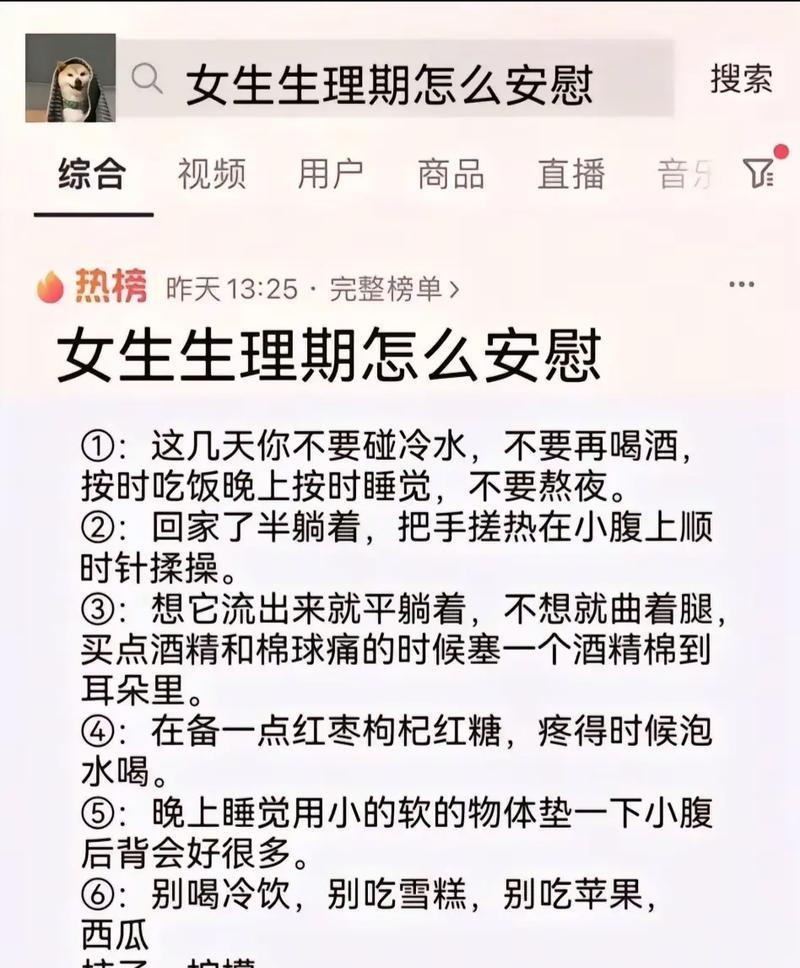Viewport: 800px width, 968px height.
Task: Open the search filter icon
Action: pos(759,174)
